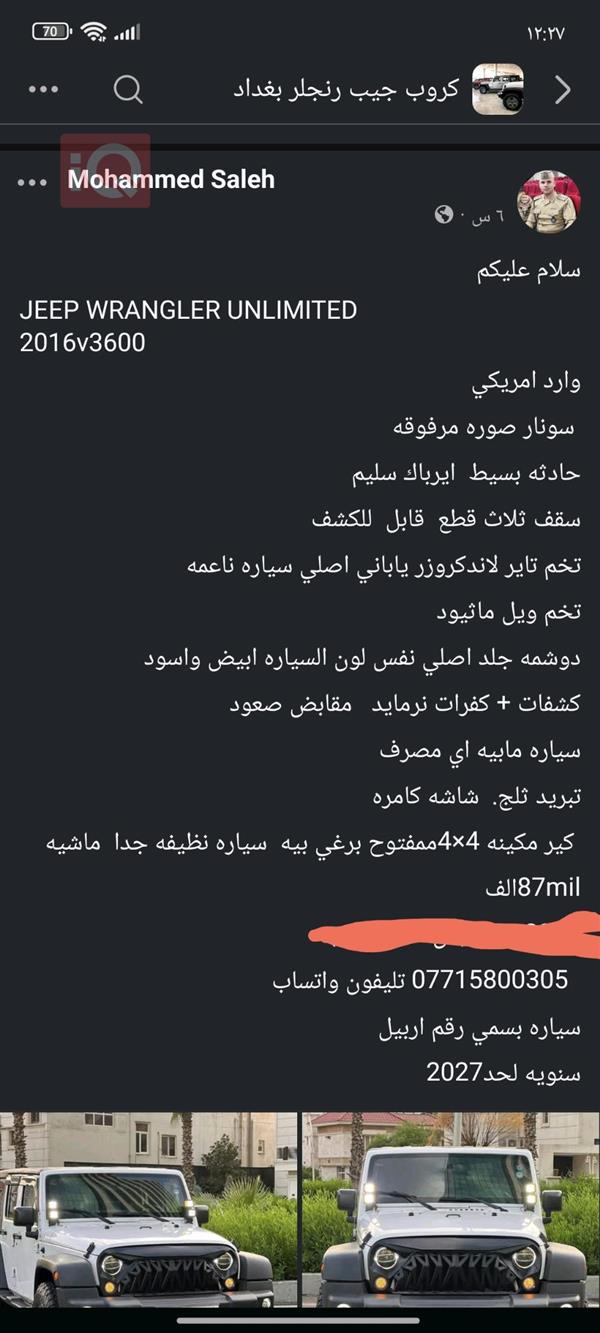View Mohammed Saleh's profile picture
The height and width of the screenshot is (1333, 600).
click(x=547, y=200)
